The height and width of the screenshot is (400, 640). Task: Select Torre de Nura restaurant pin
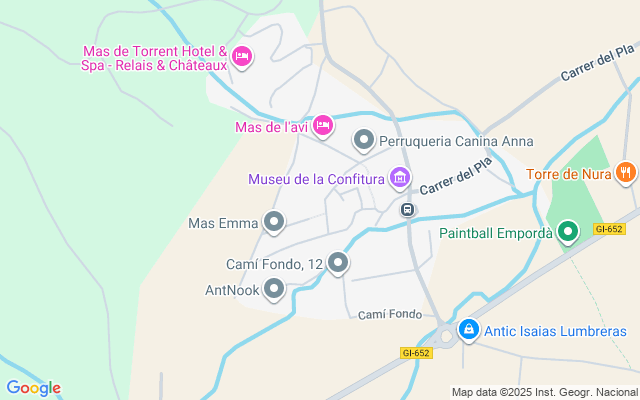point(625,172)
